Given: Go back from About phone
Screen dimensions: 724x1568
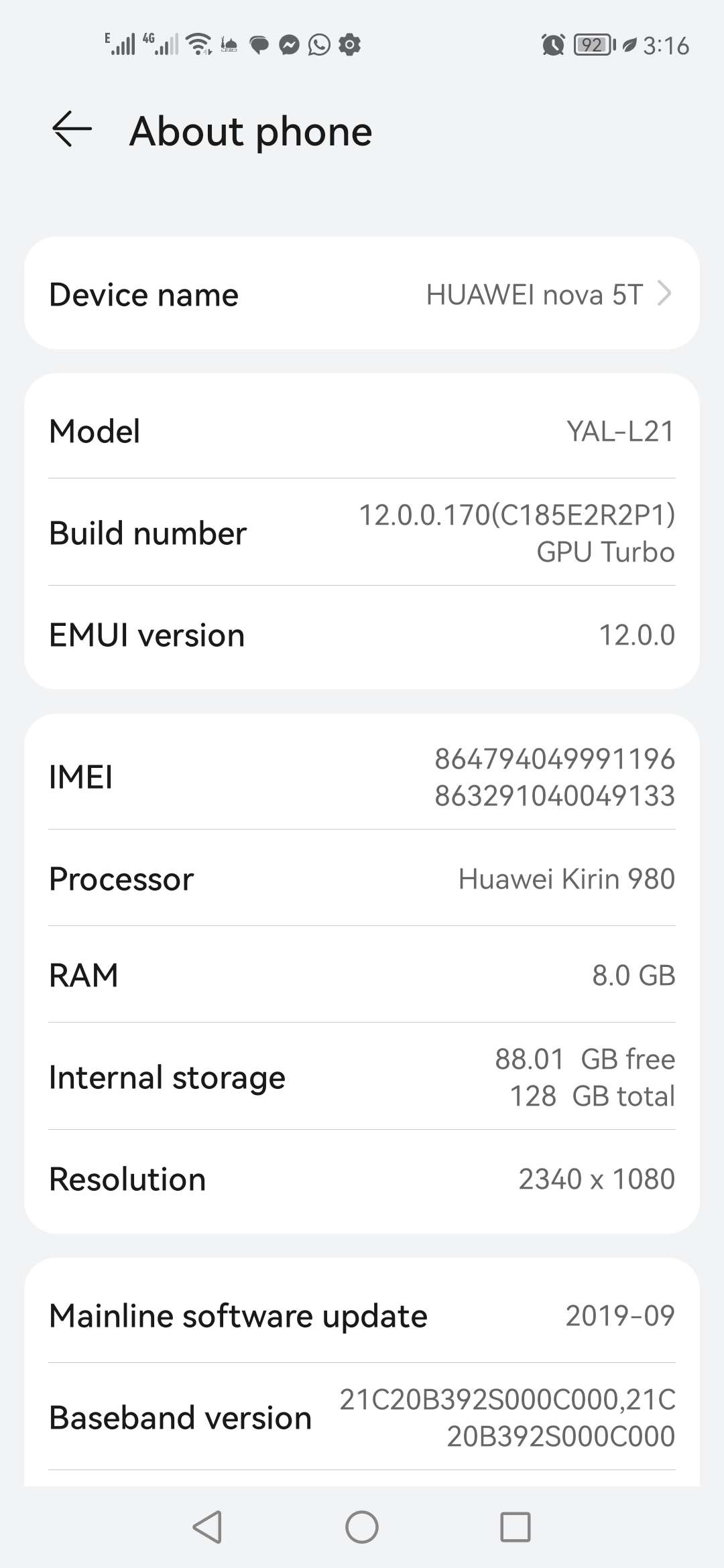Looking at the screenshot, I should click(x=72, y=129).
